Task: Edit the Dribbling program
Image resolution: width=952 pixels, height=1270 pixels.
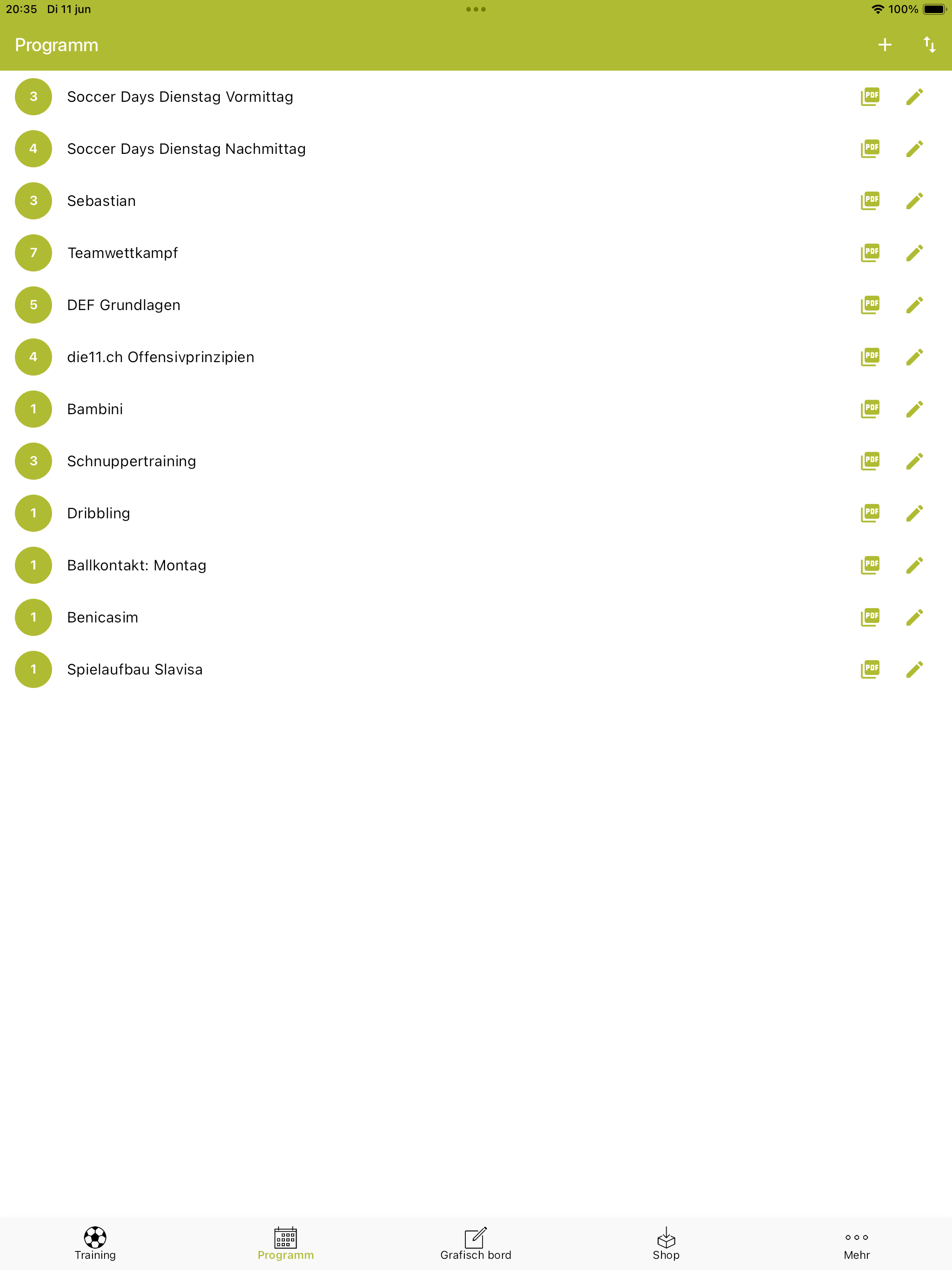Action: 915,513
